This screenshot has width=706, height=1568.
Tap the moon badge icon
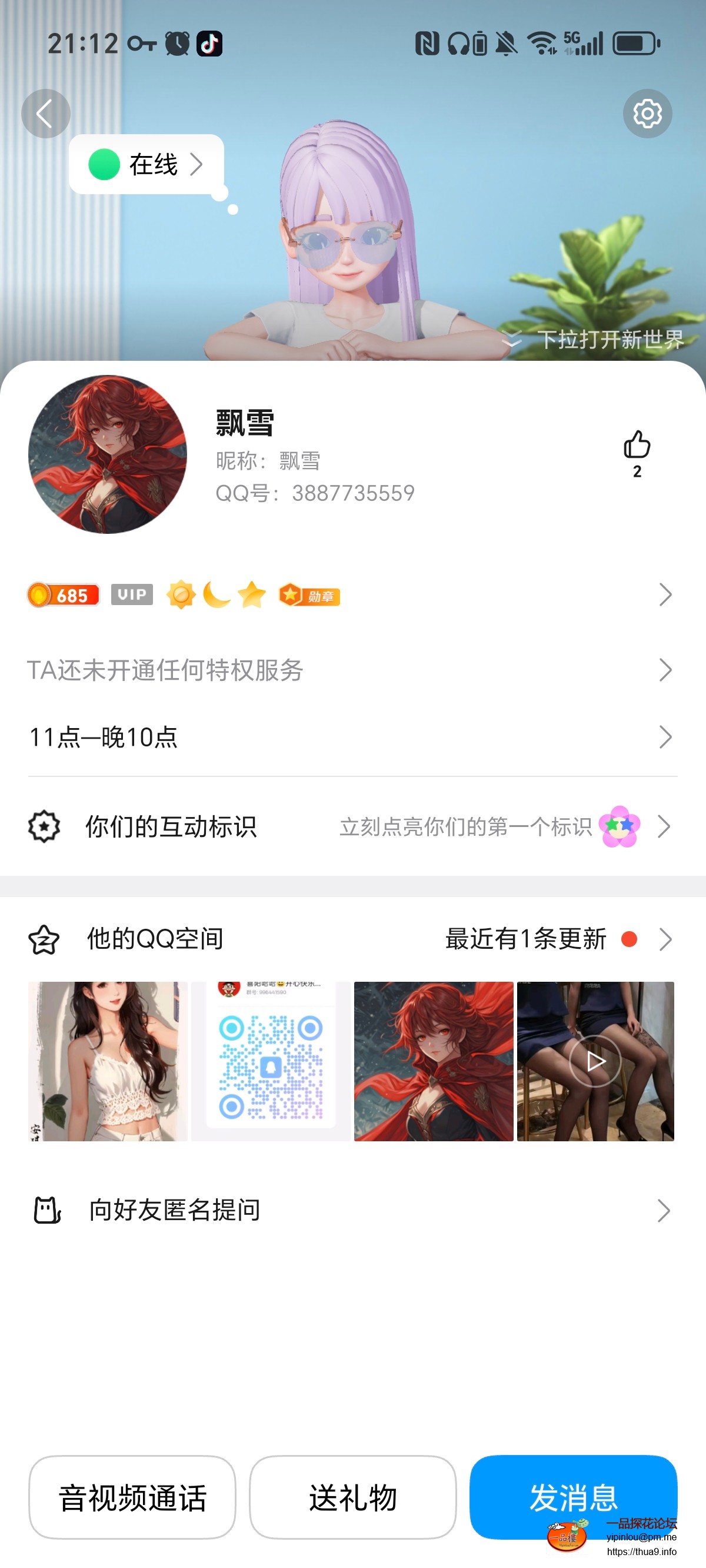217,594
